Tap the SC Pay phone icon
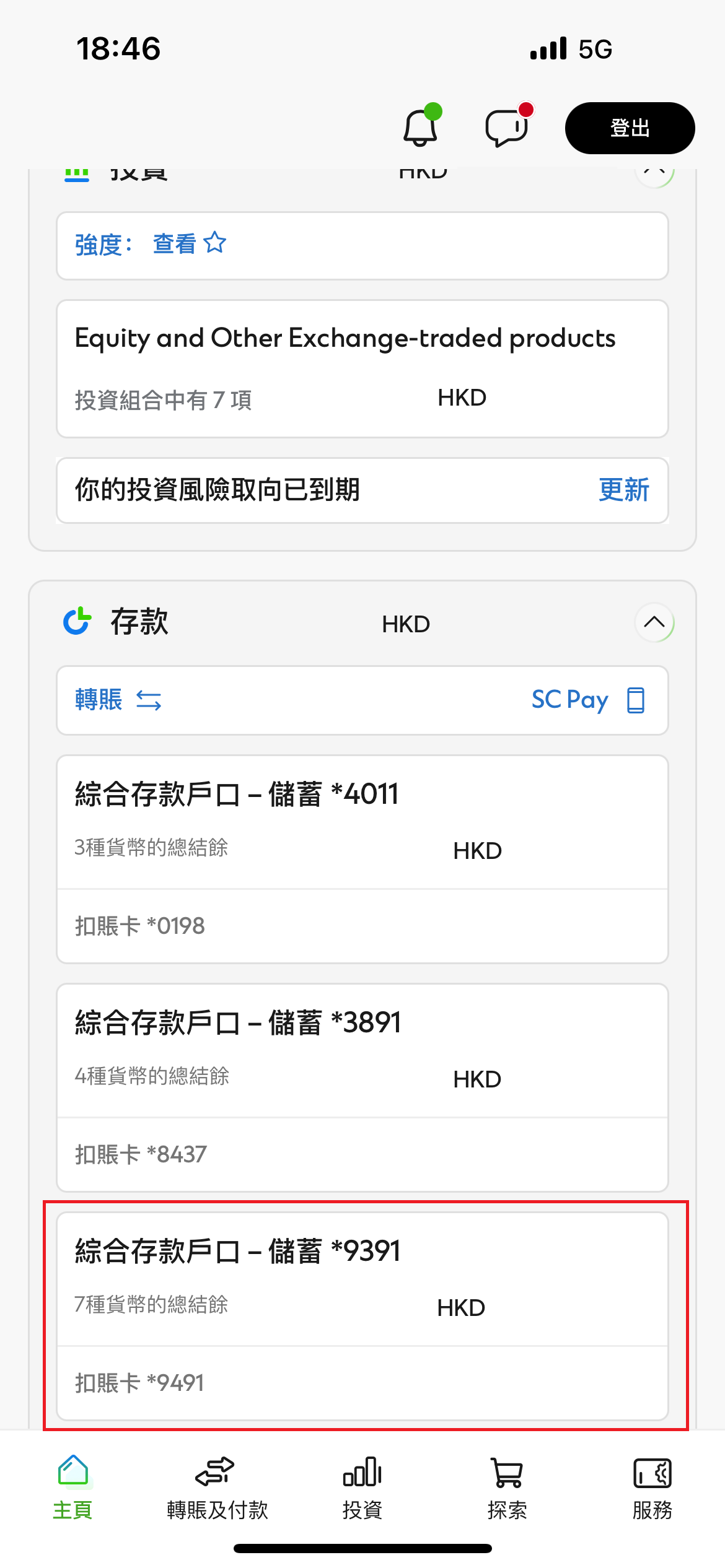 tap(636, 700)
